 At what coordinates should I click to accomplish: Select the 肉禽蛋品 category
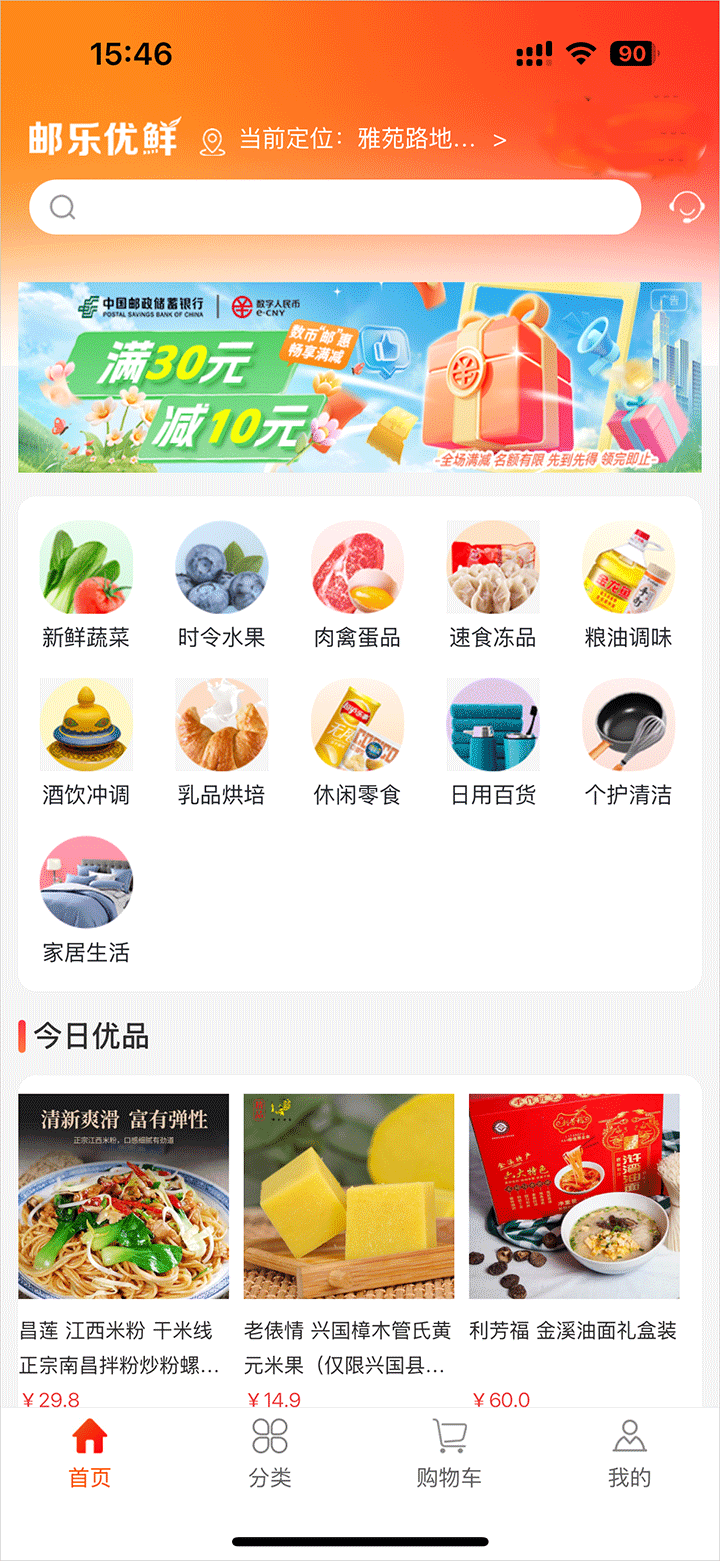tap(357, 585)
